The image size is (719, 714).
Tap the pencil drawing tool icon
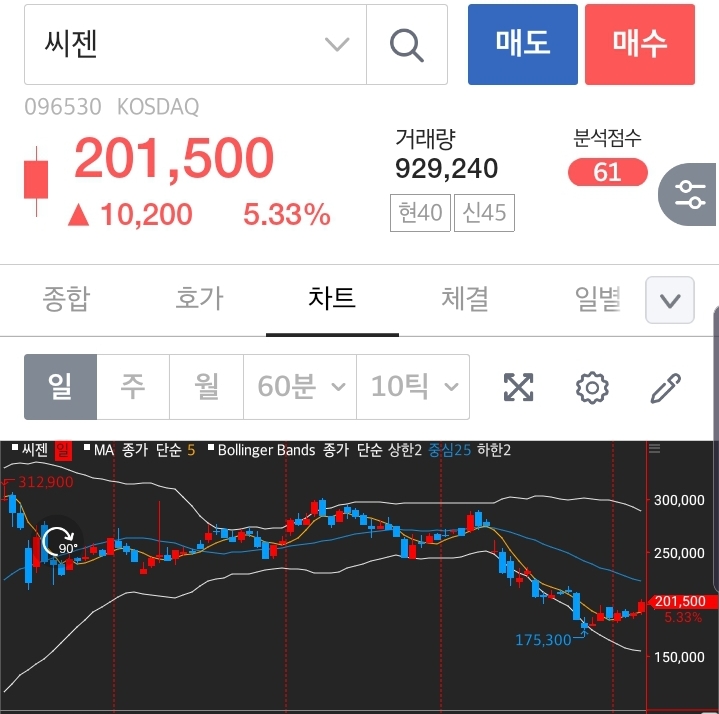pos(666,387)
